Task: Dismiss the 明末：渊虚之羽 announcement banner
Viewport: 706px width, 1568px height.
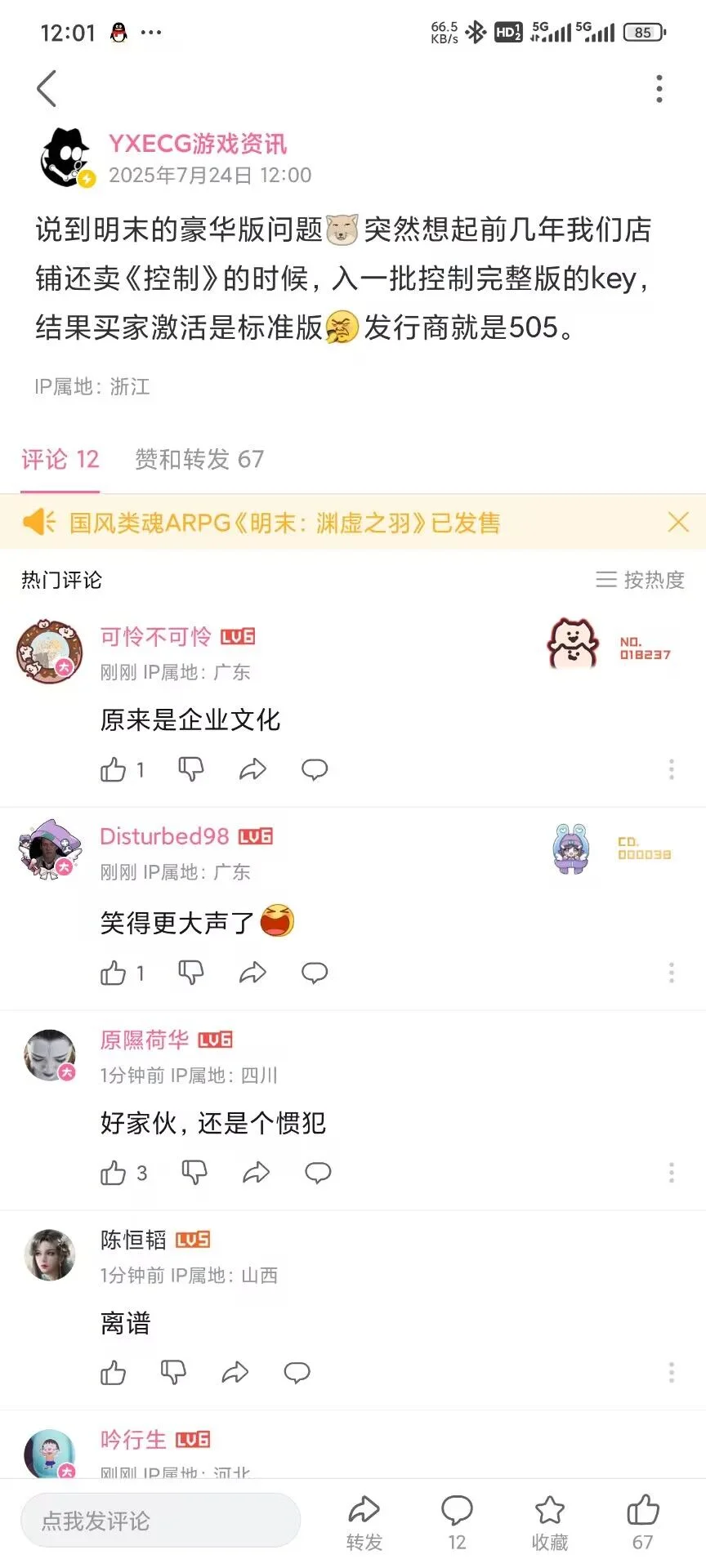Action: [x=678, y=522]
